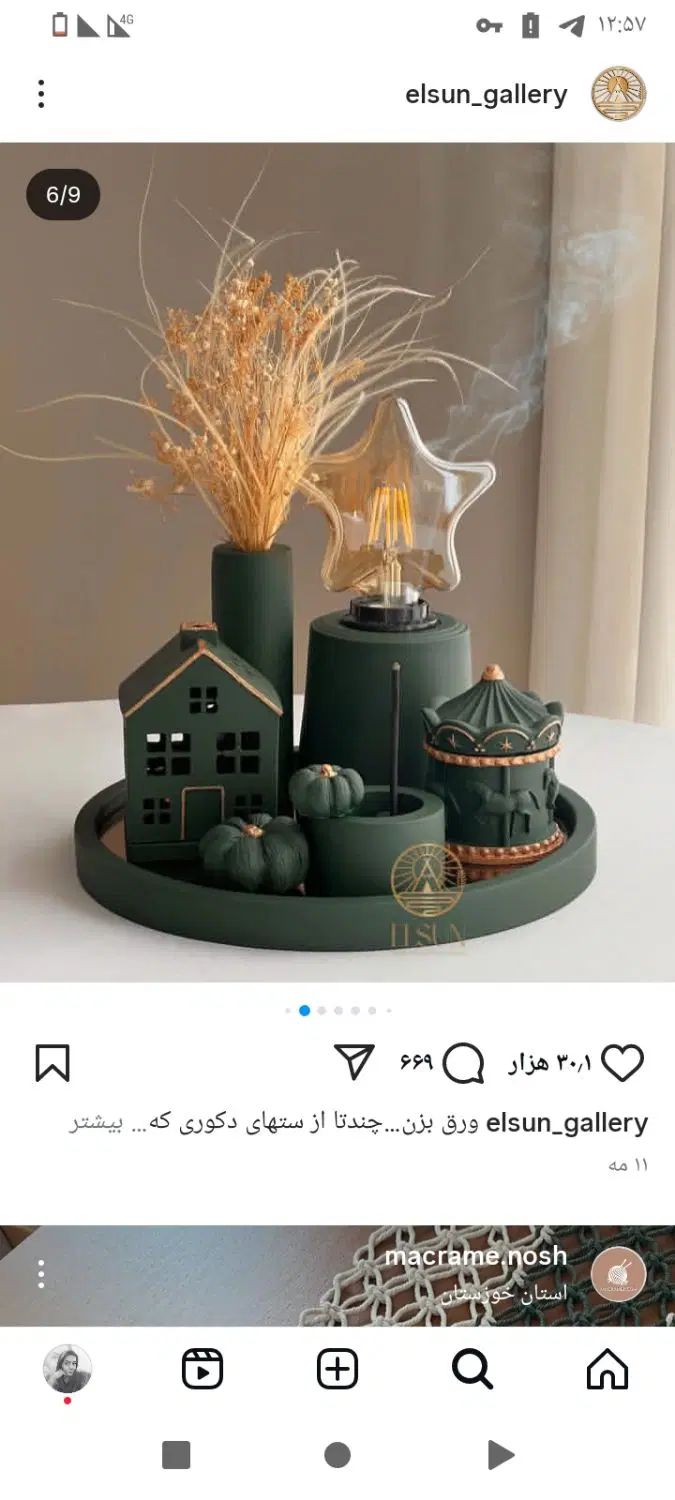Open the decor set photo

pyautogui.click(x=337, y=560)
